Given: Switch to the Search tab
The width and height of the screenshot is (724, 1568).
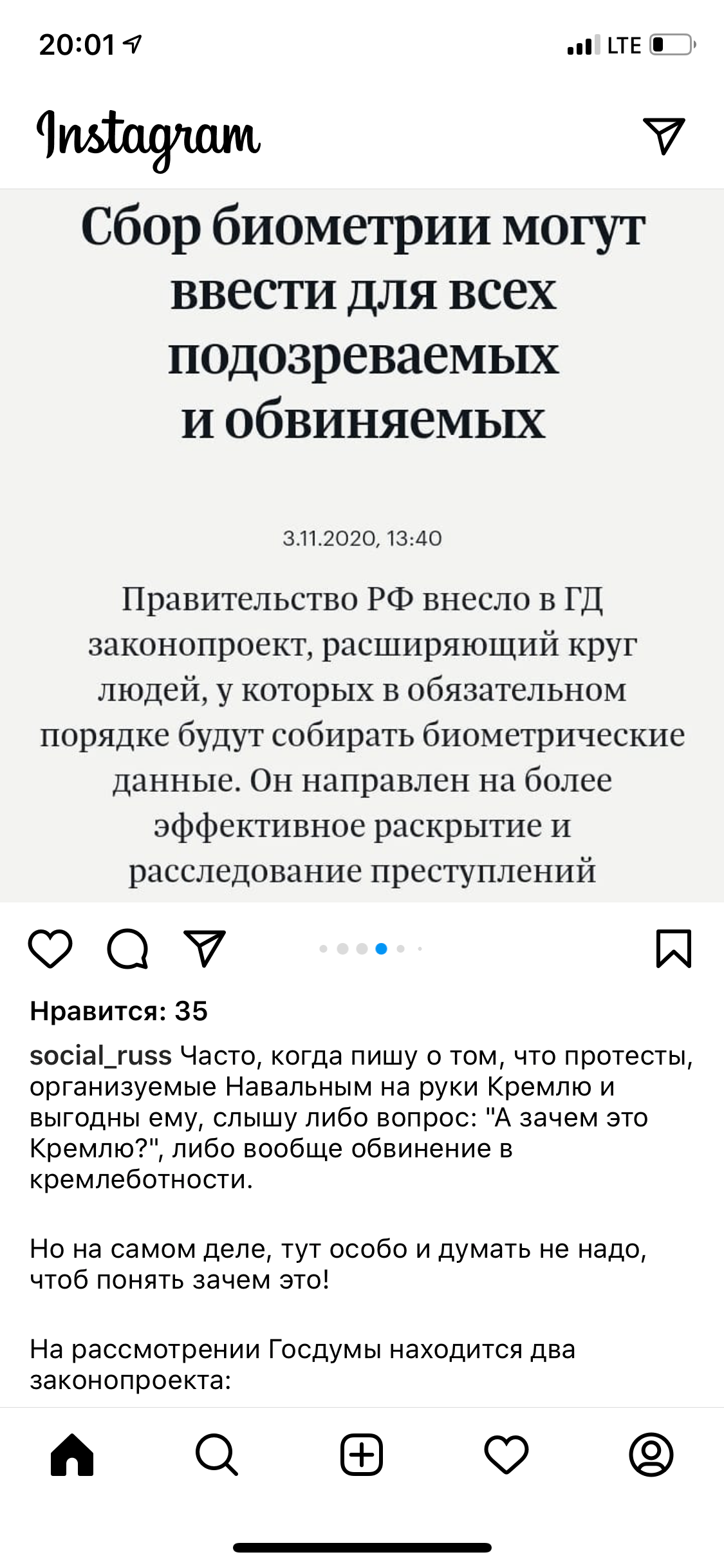Looking at the screenshot, I should (x=217, y=1454).
